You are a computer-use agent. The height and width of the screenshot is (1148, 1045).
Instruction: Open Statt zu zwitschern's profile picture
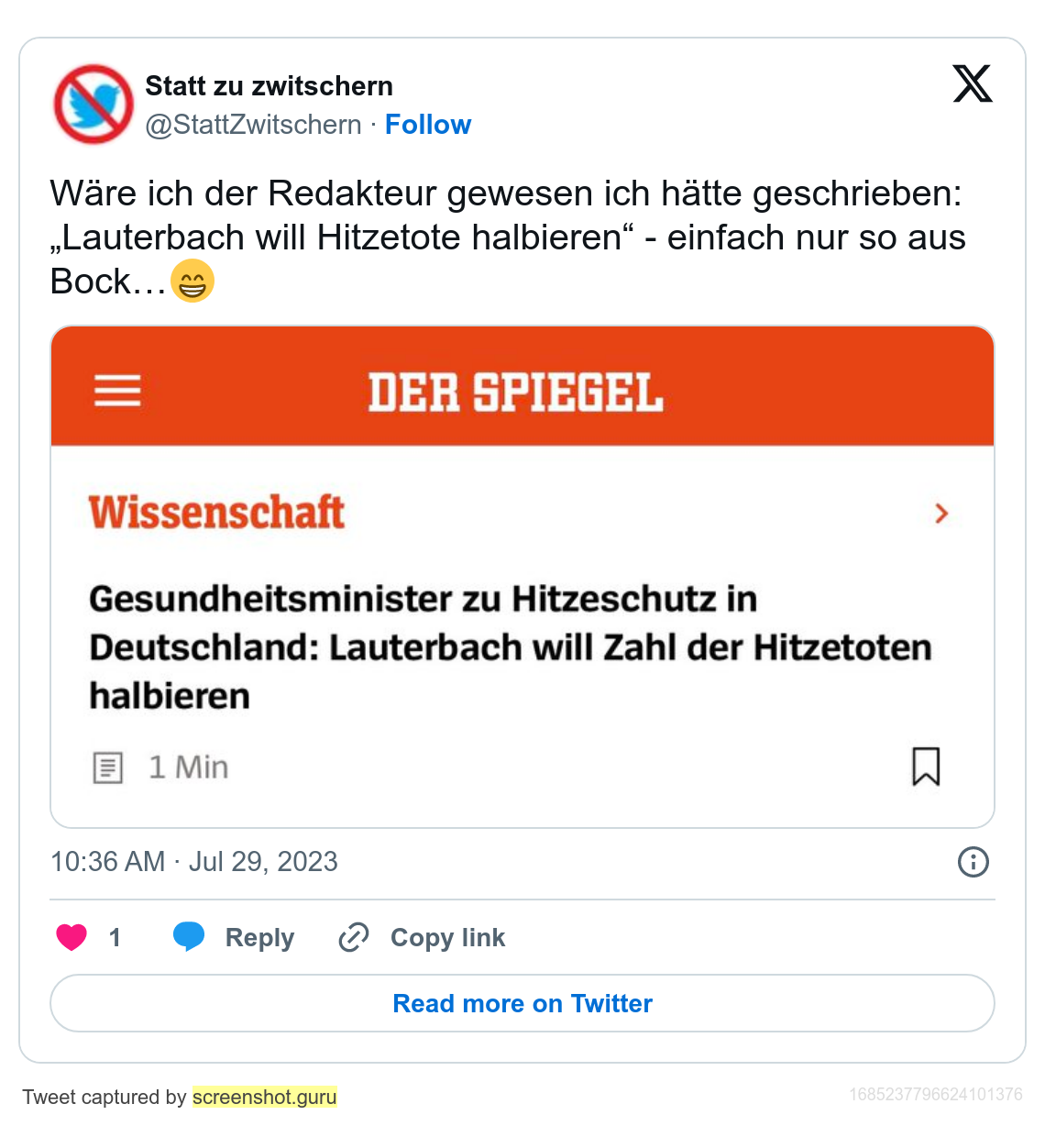(x=93, y=105)
